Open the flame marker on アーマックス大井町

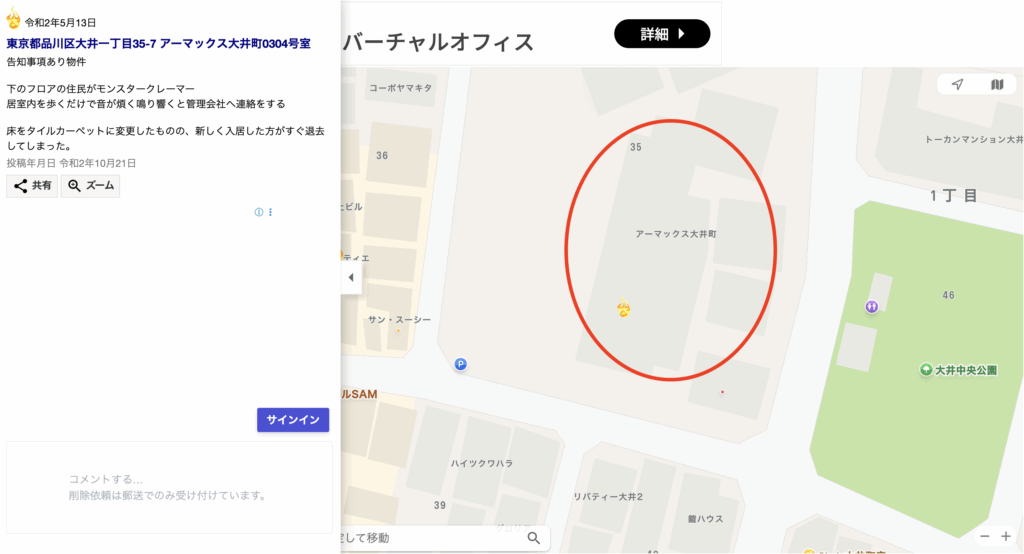pos(623,310)
